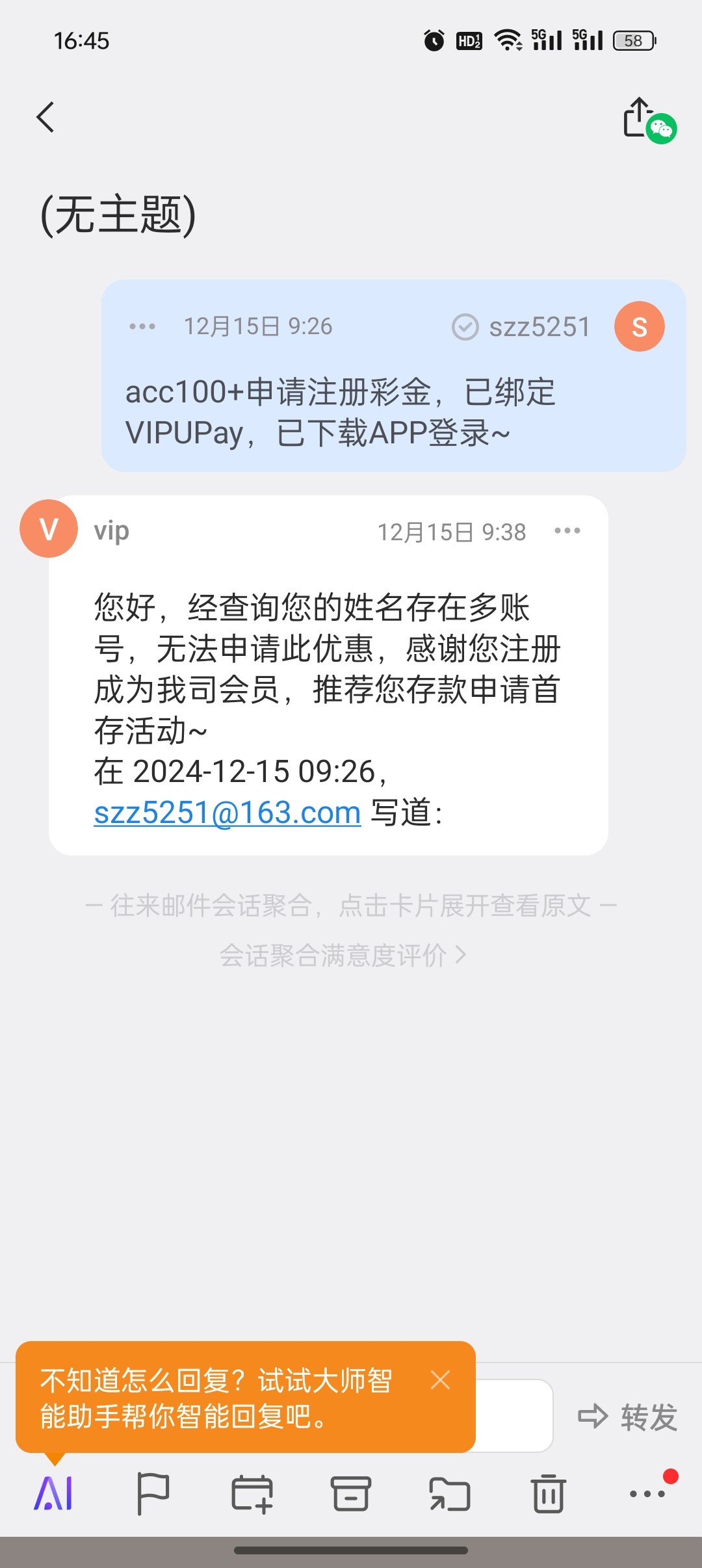Screen dimensions: 702x1568
Task: Delete this email conversation
Action: point(549,1494)
